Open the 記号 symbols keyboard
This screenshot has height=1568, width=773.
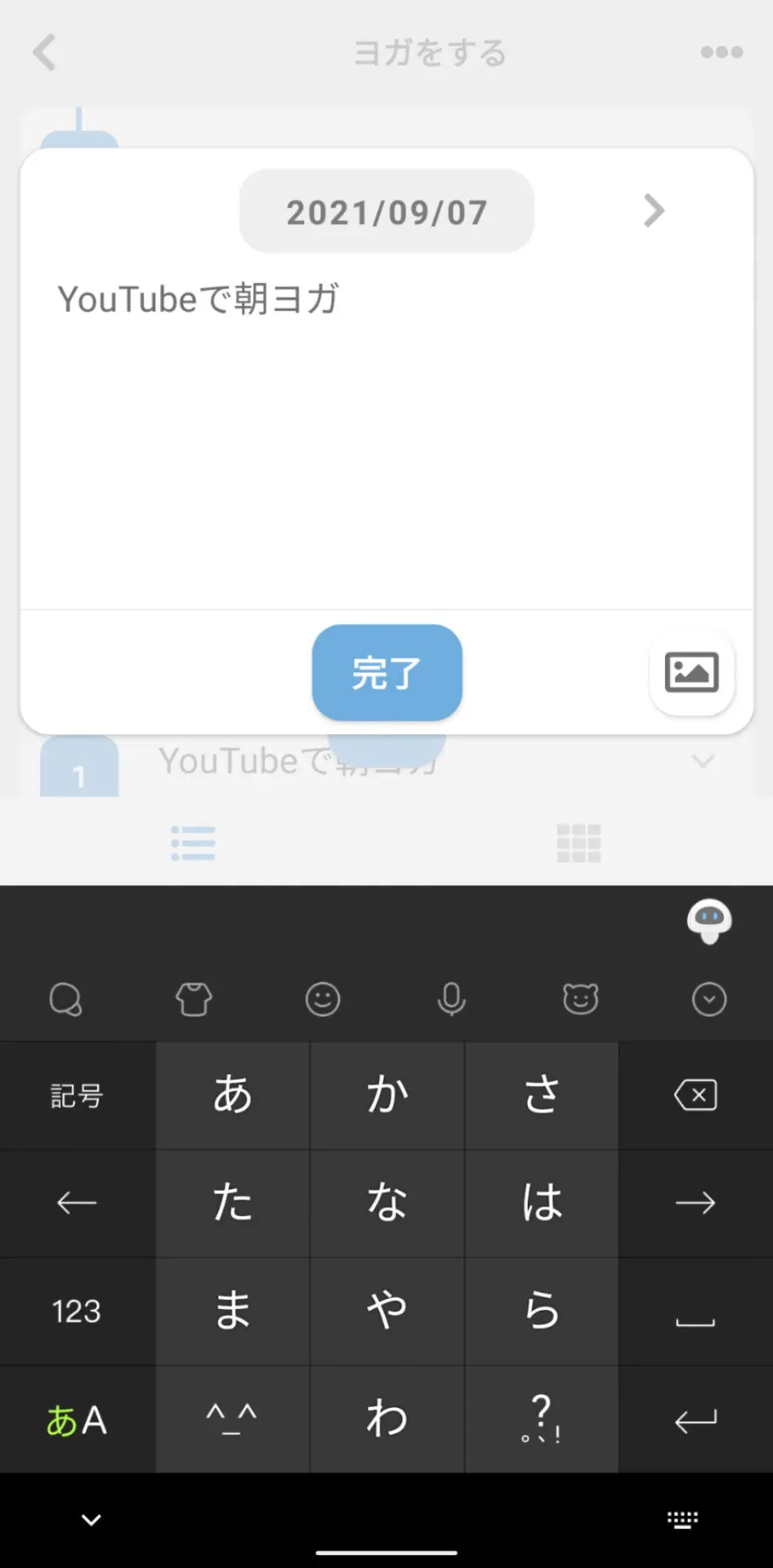point(77,1095)
